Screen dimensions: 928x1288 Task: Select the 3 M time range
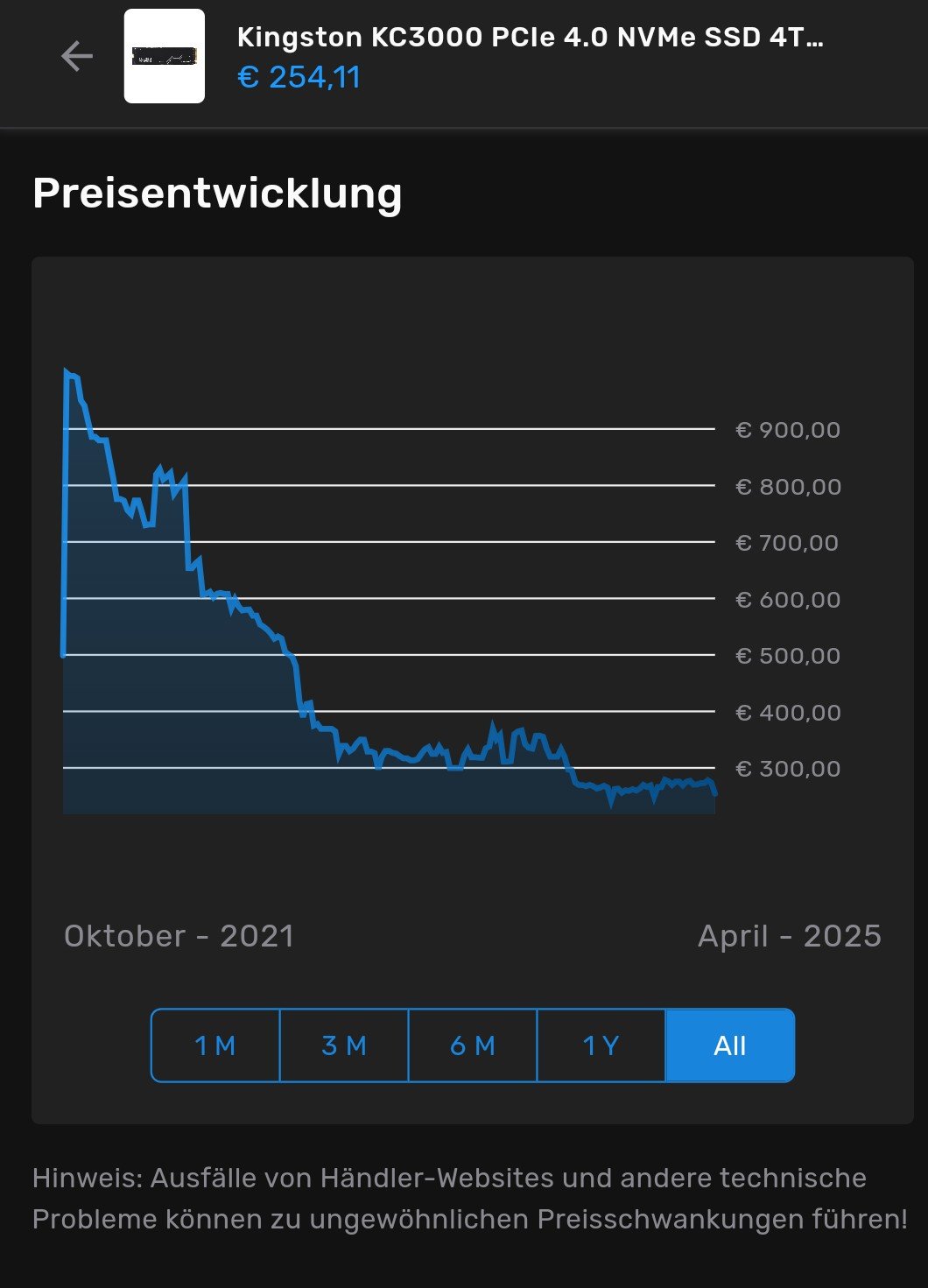pyautogui.click(x=344, y=1045)
